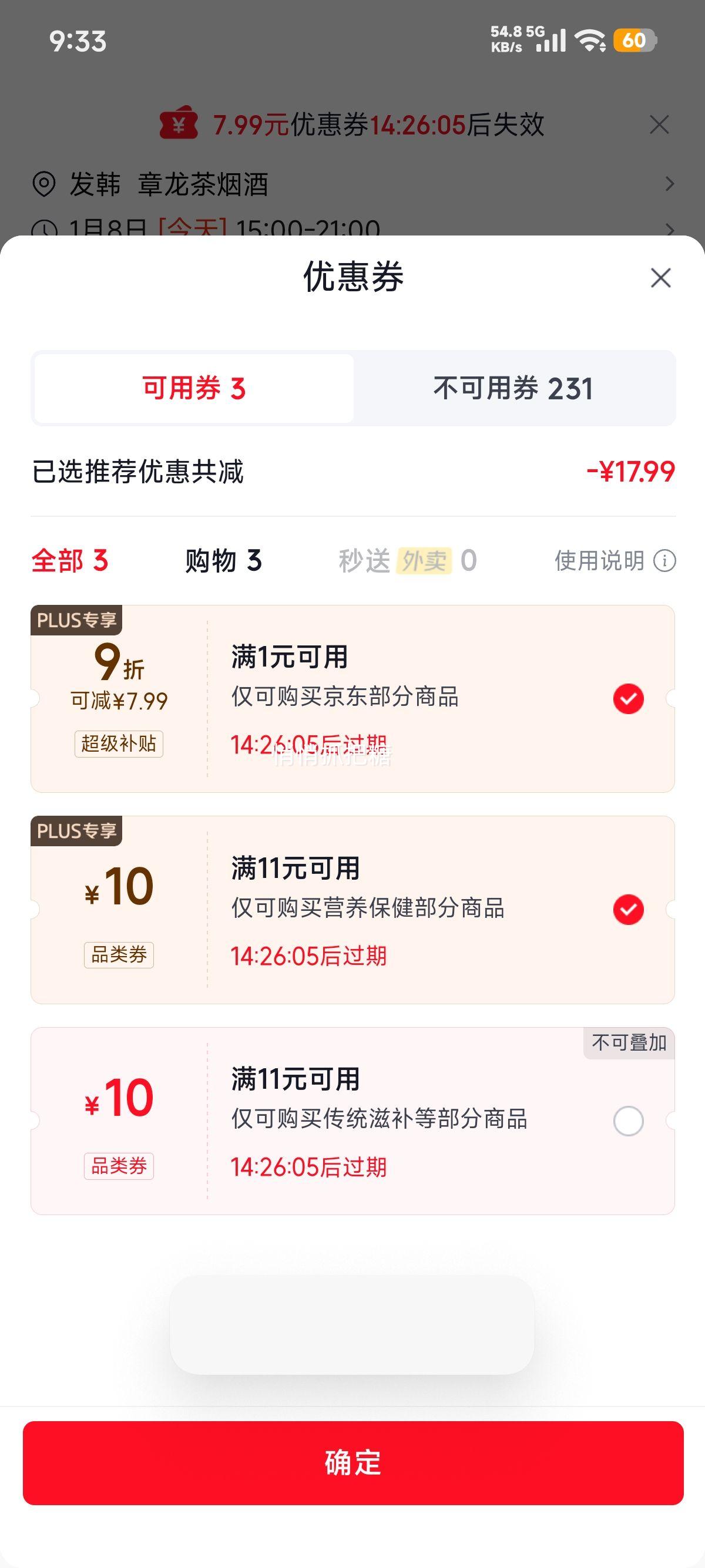705x1568 pixels.
Task: Switch to the 不可用券 231 tab
Action: pyautogui.click(x=514, y=388)
